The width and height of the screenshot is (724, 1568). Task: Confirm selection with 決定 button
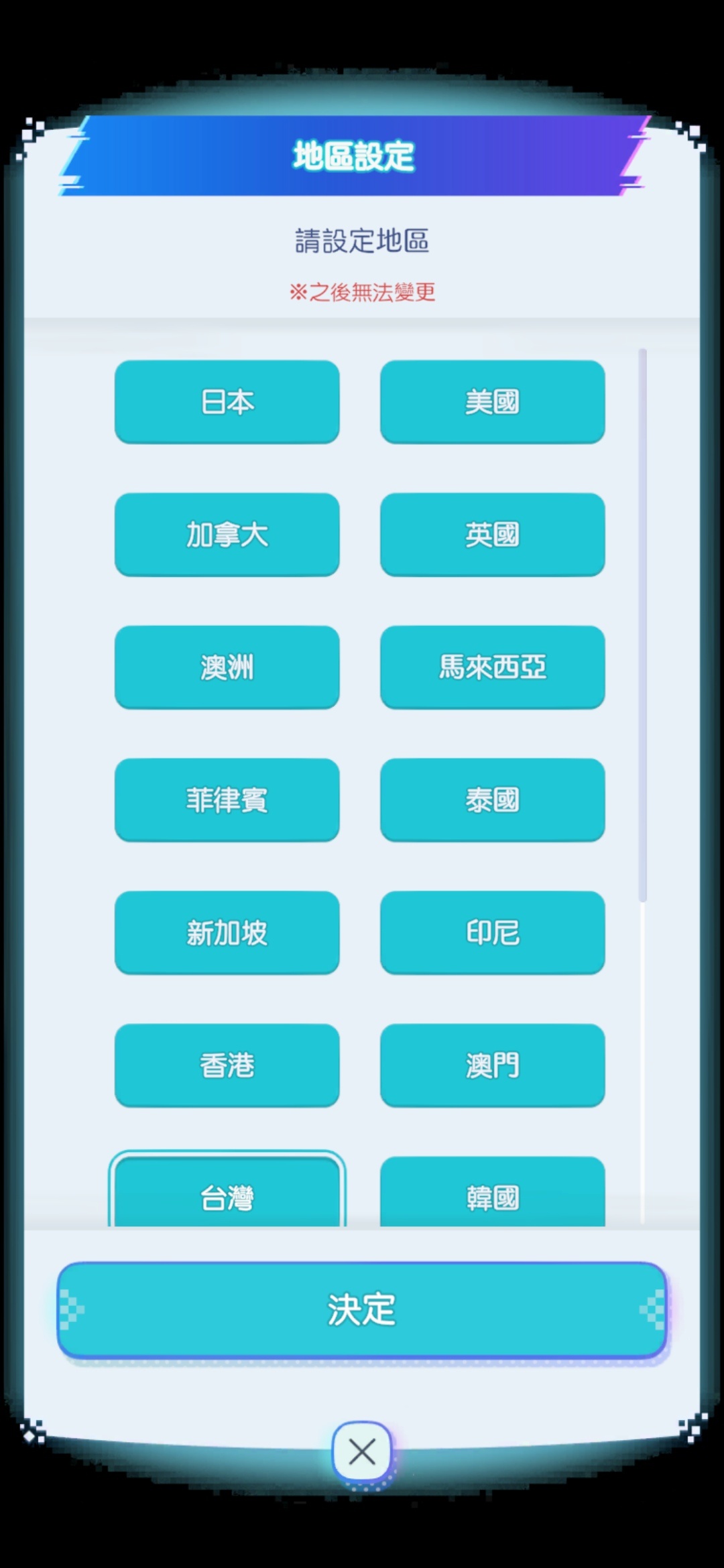(x=362, y=1310)
